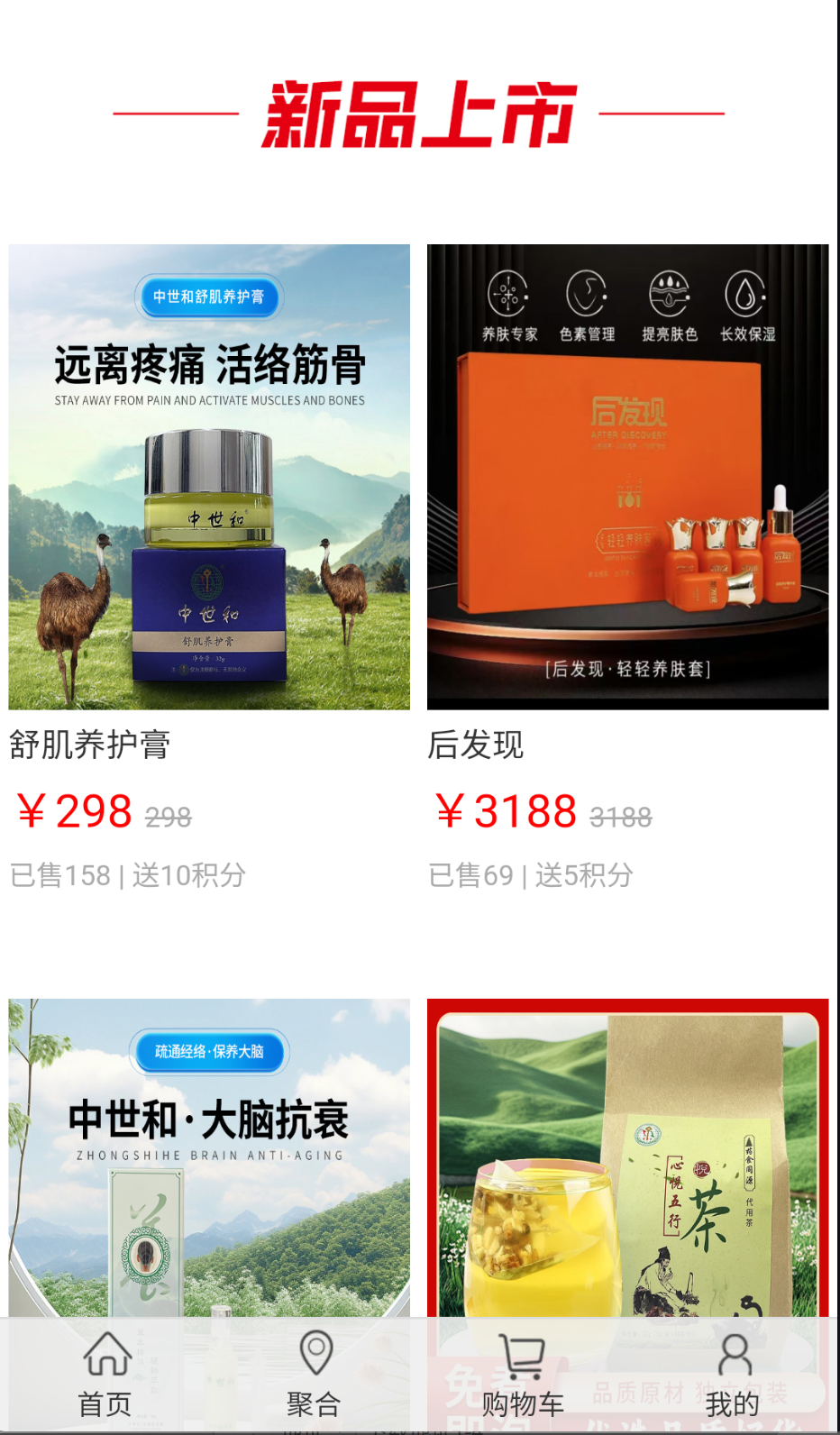Click the 养肤专家 icon on 后发现 product
The image size is (840, 1435).
click(509, 293)
